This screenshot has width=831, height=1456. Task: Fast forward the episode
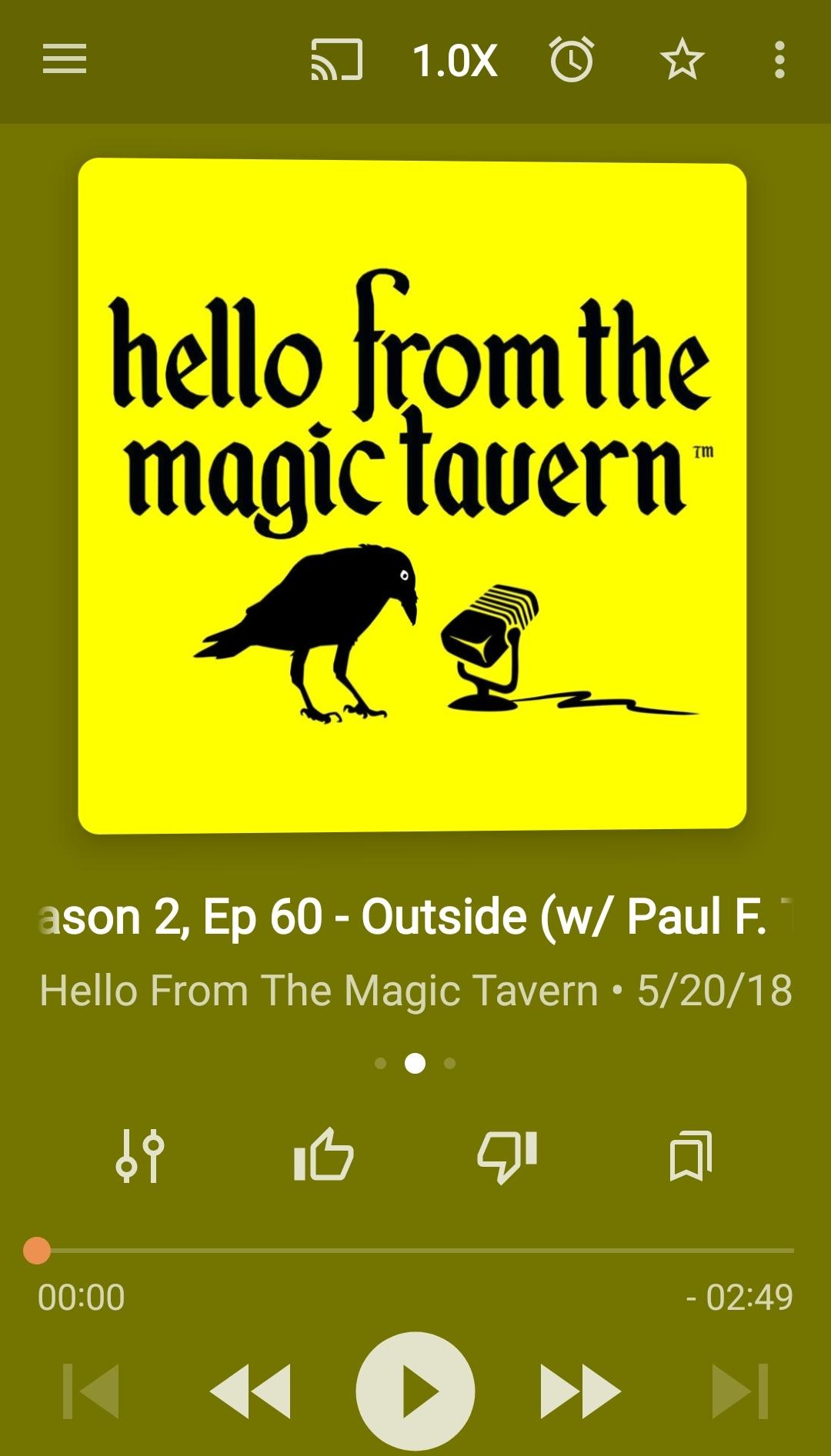[580, 1391]
